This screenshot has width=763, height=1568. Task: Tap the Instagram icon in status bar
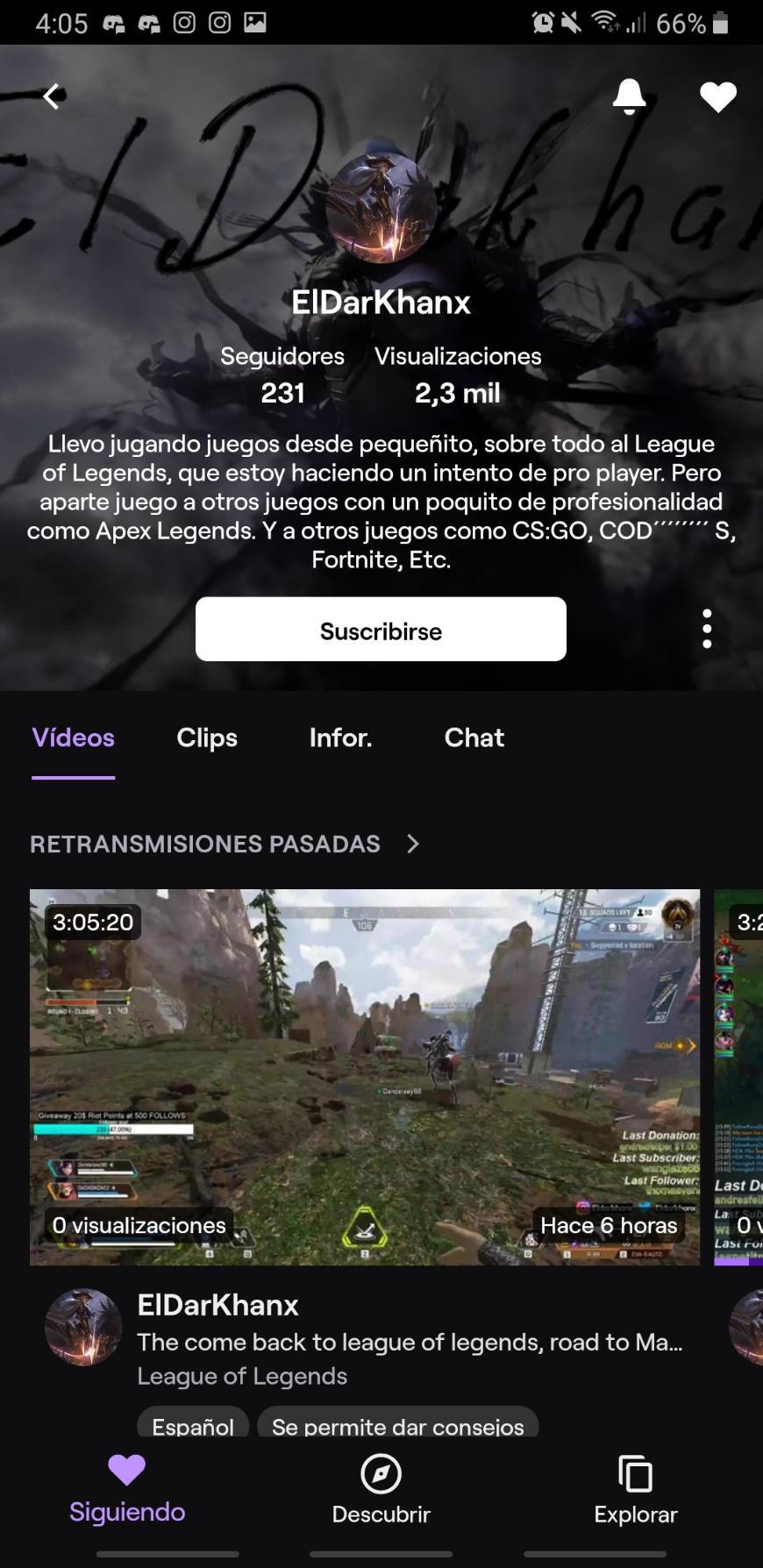click(184, 23)
